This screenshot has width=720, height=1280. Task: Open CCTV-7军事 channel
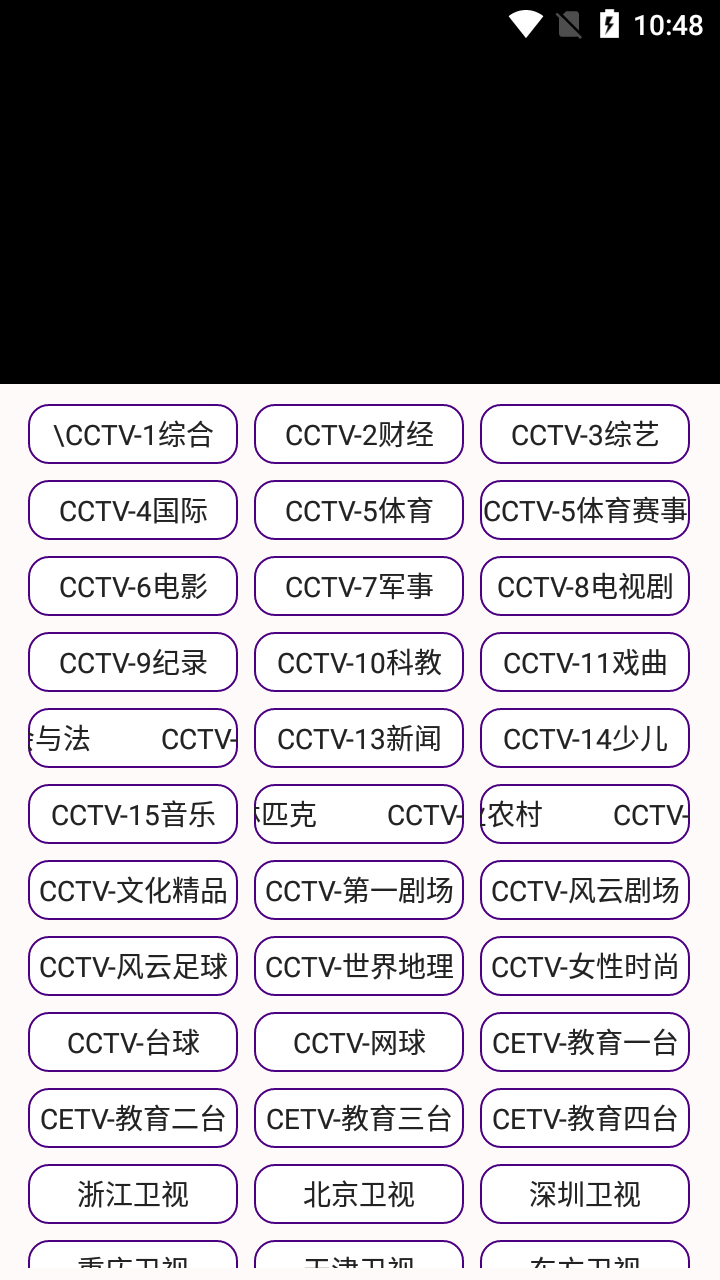(x=358, y=586)
